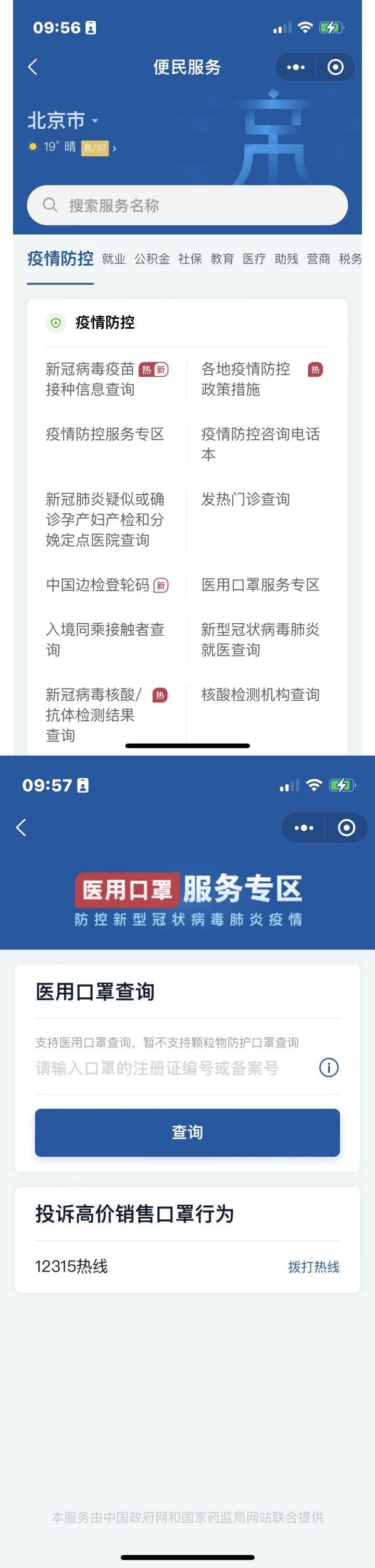
Task: Switch to the 就业 tab
Action: point(113,258)
